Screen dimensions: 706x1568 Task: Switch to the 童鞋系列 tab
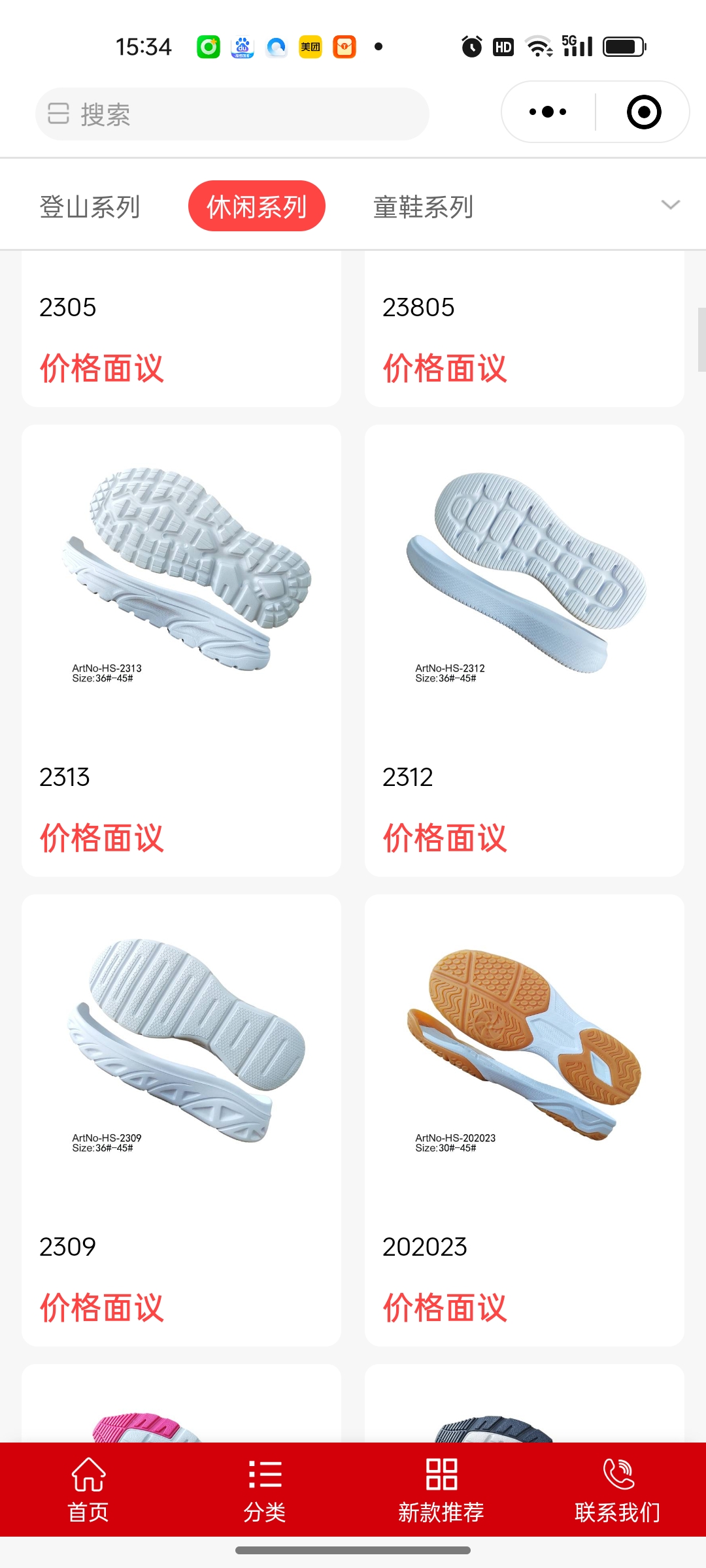click(423, 206)
